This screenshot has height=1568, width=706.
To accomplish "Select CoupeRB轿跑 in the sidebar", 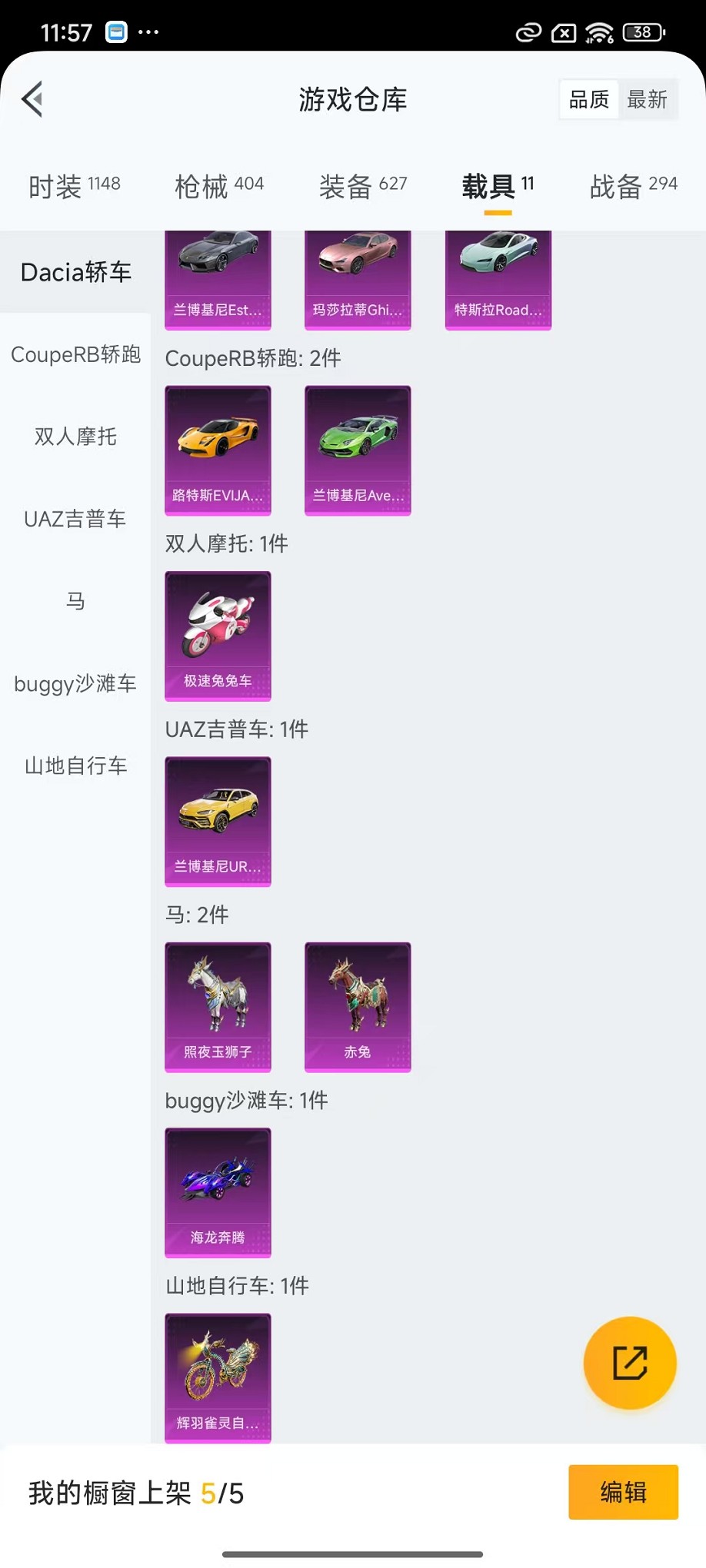I will pyautogui.click(x=75, y=354).
